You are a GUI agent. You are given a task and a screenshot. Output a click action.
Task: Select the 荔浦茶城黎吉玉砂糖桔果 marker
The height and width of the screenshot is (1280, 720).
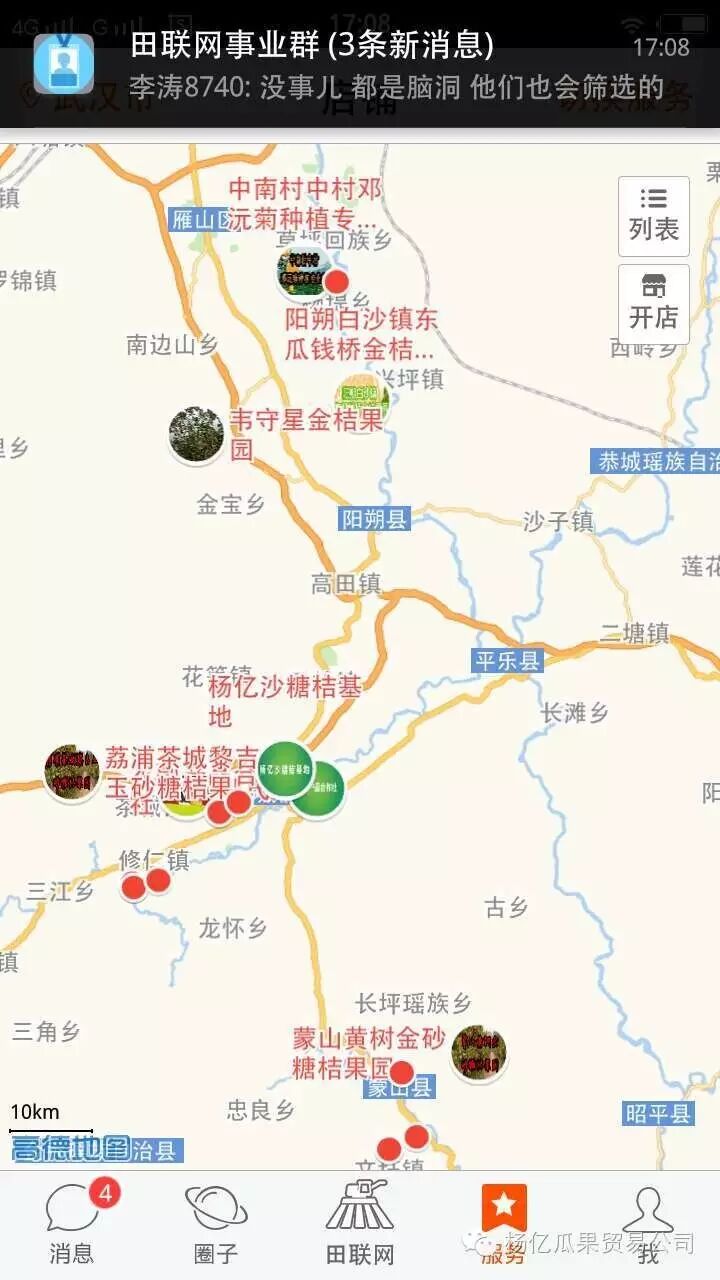coord(71,772)
